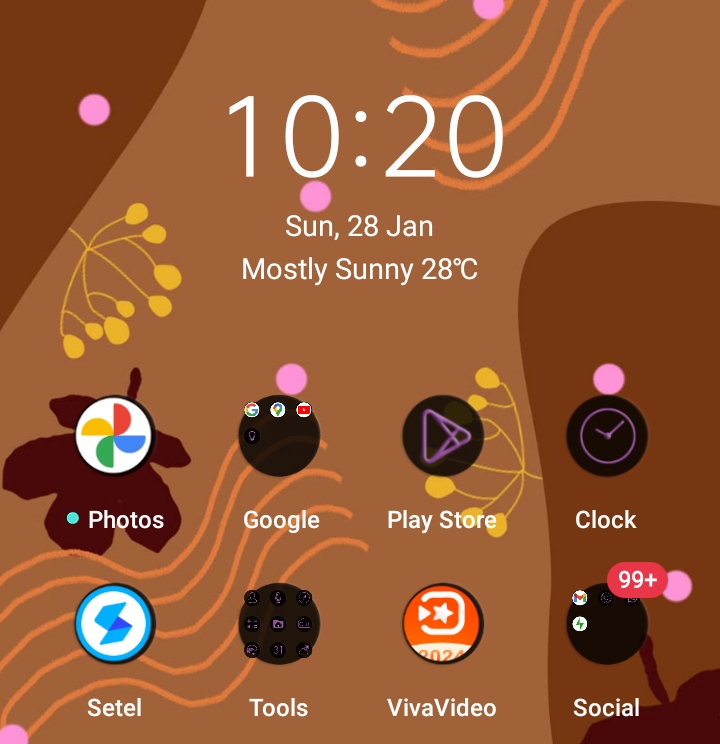
Task: Open the Mostly Sunny weather info
Action: (x=360, y=269)
